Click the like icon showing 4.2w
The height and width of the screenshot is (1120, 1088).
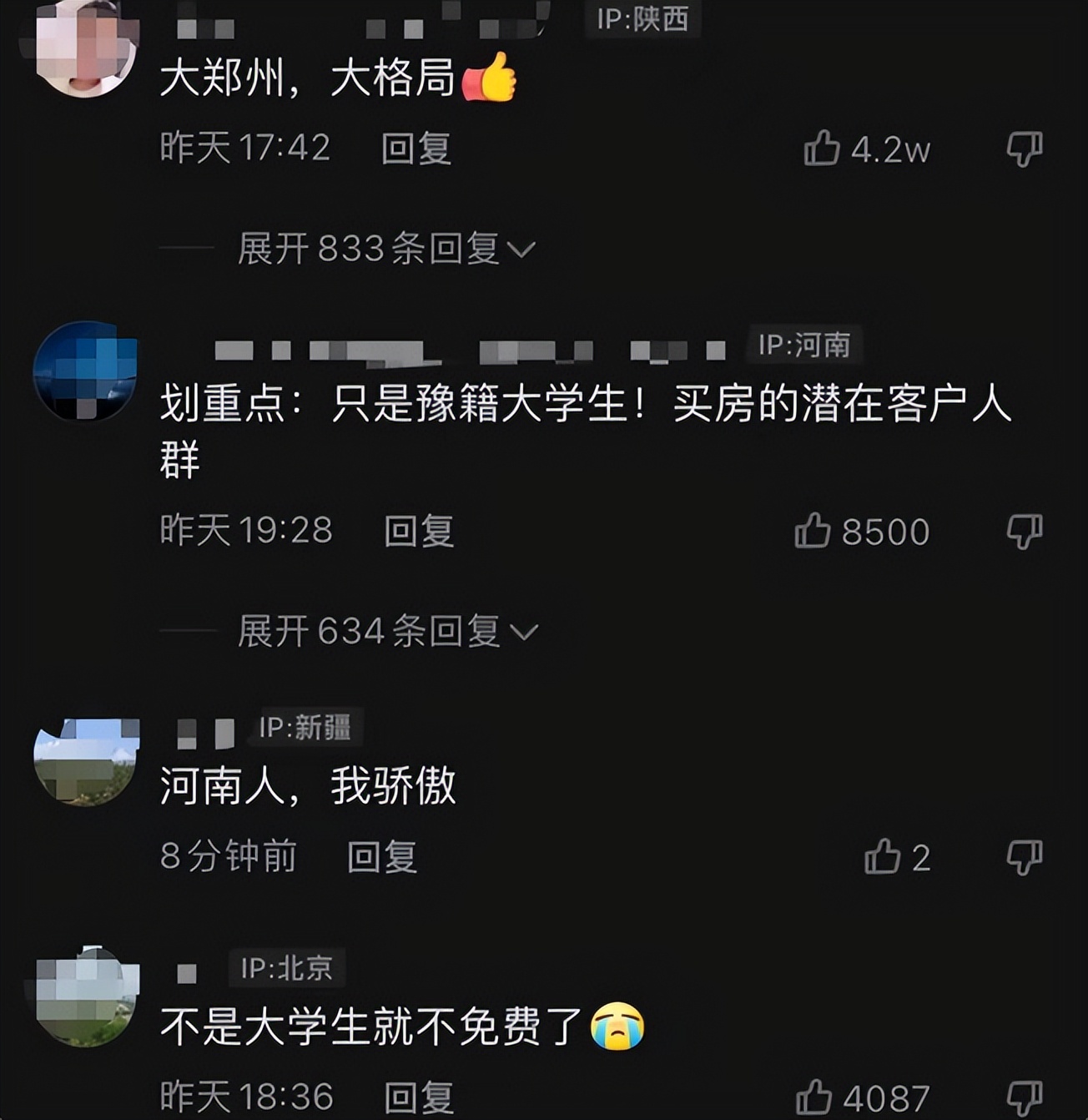pos(822,149)
